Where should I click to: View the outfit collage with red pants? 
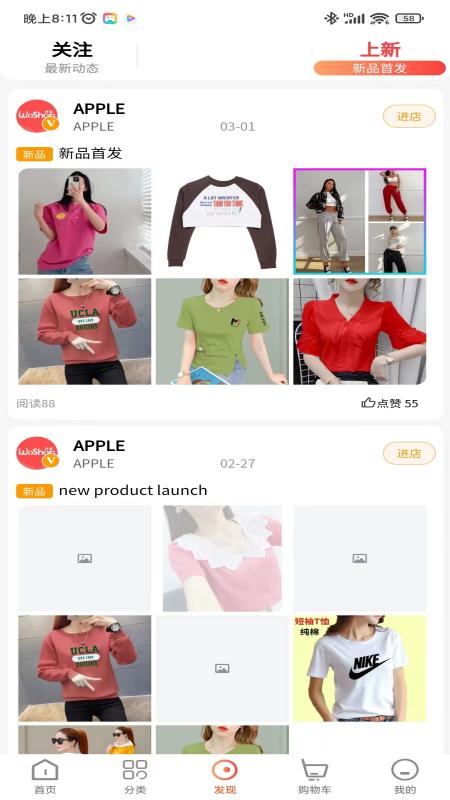(360, 221)
